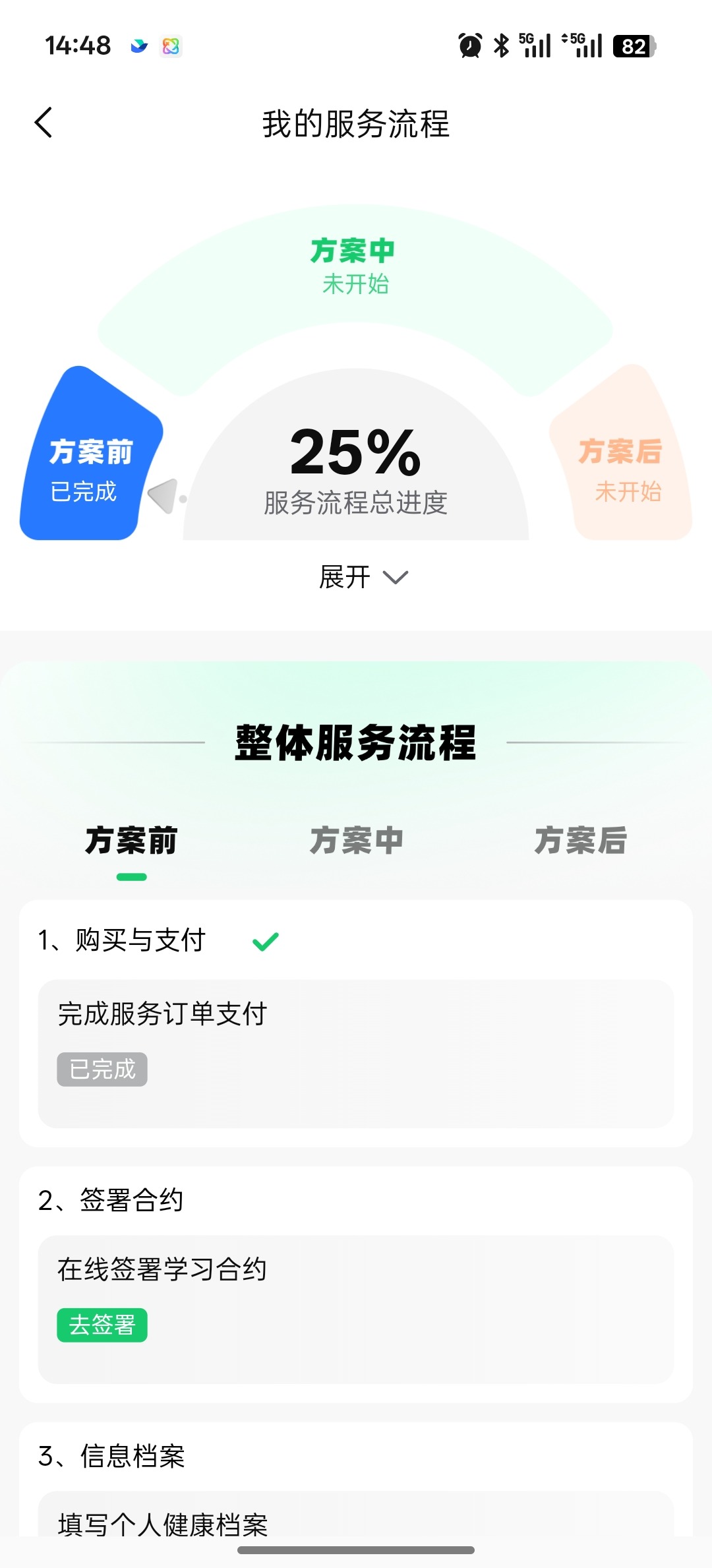Click the green checkmark beside 购买与支付
Viewport: 712px width, 1568px height.
click(266, 941)
